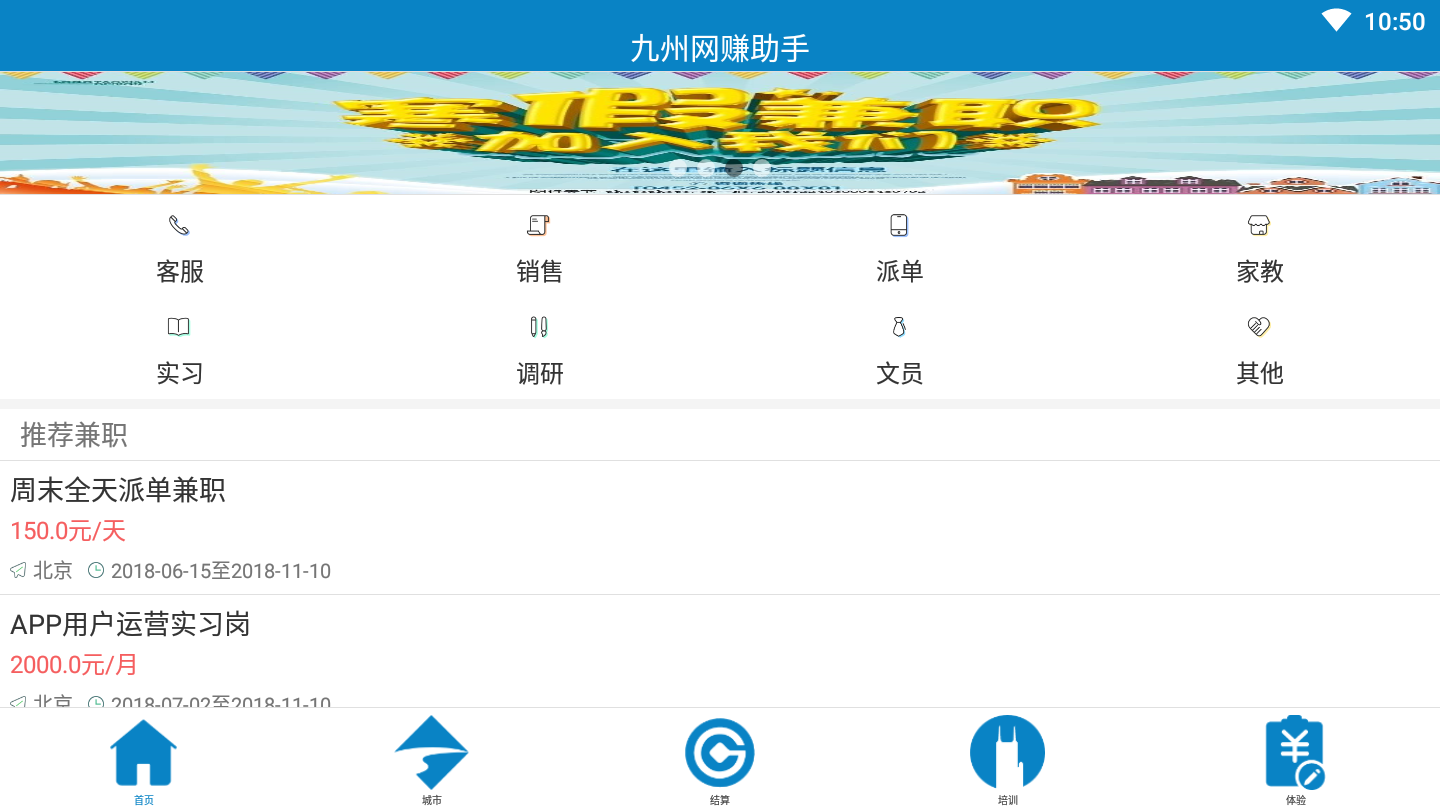The height and width of the screenshot is (810, 1440).
Task: Select the 调研 survey category
Action: [x=540, y=352]
